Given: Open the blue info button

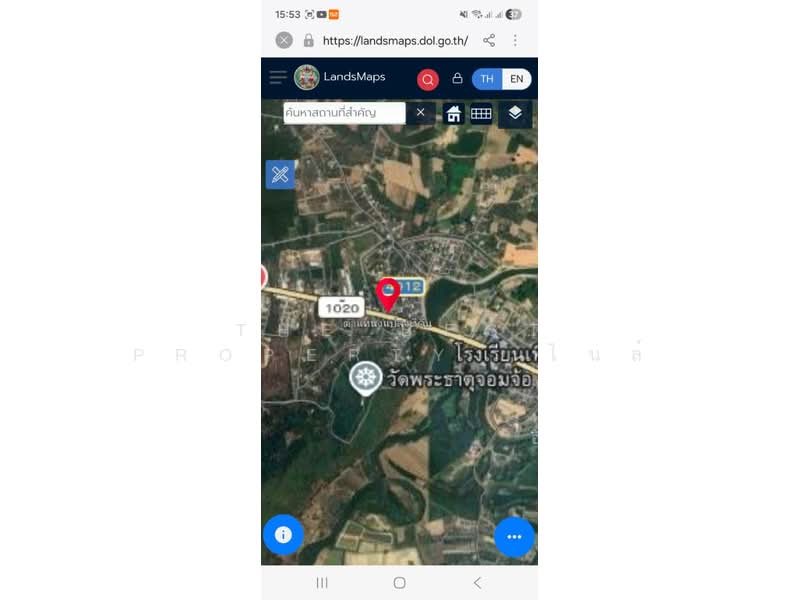Looking at the screenshot, I should [283, 535].
